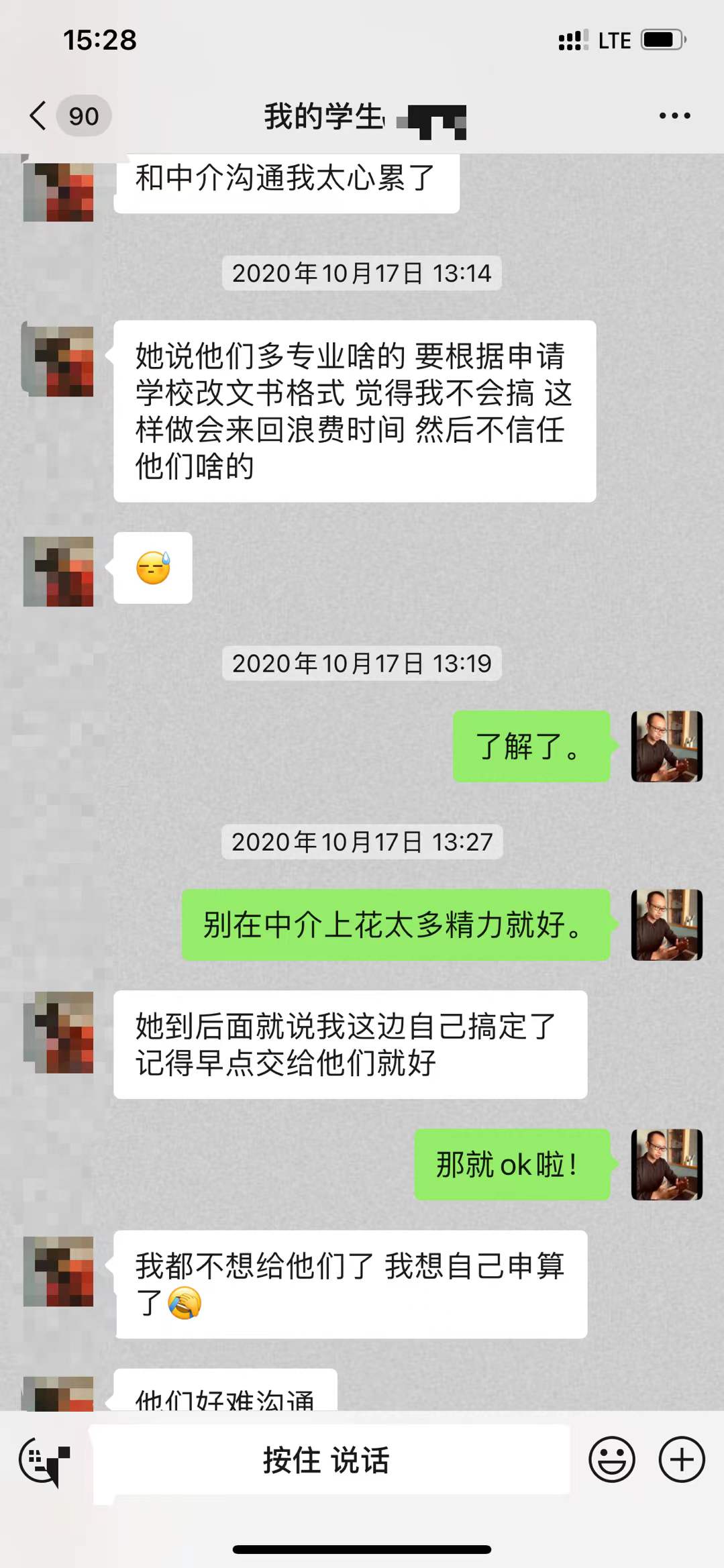Image resolution: width=724 pixels, height=1568 pixels.
Task: Switch to keyboard text input
Action: click(x=44, y=1461)
